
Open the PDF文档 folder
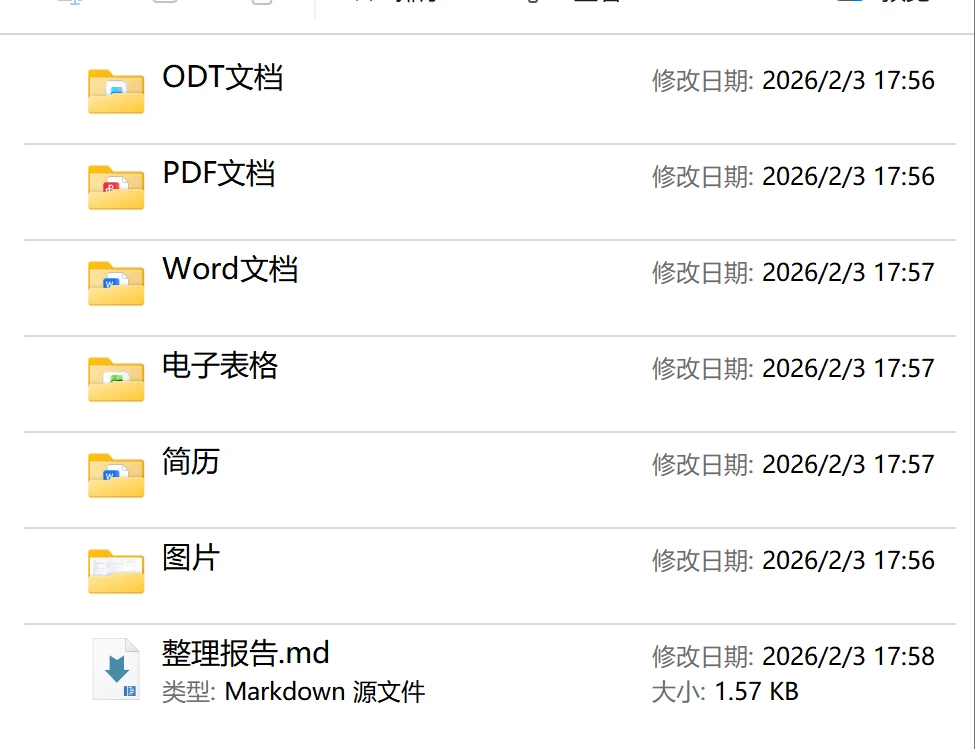coord(218,175)
